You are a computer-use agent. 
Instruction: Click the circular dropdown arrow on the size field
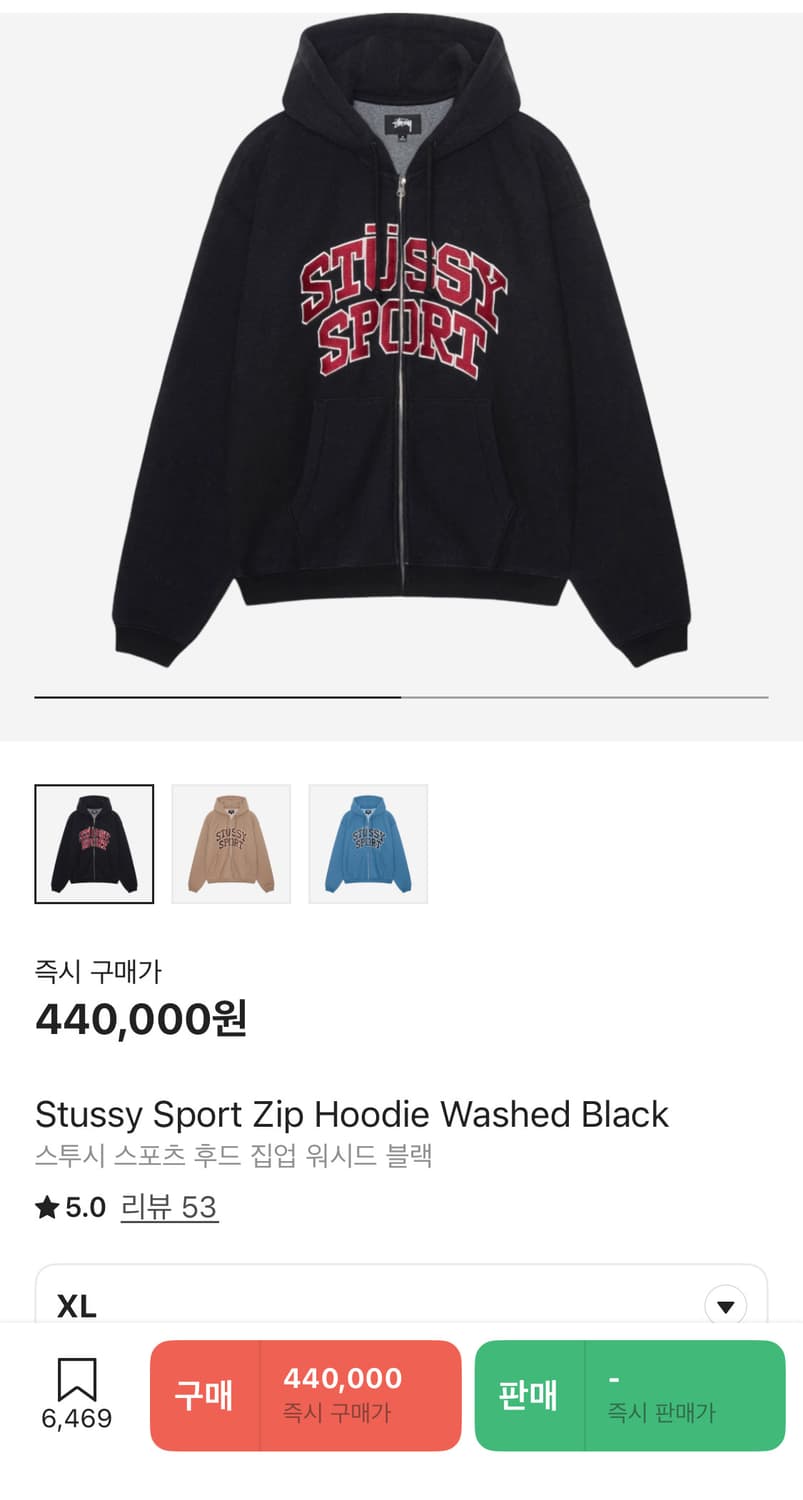pos(723,1305)
